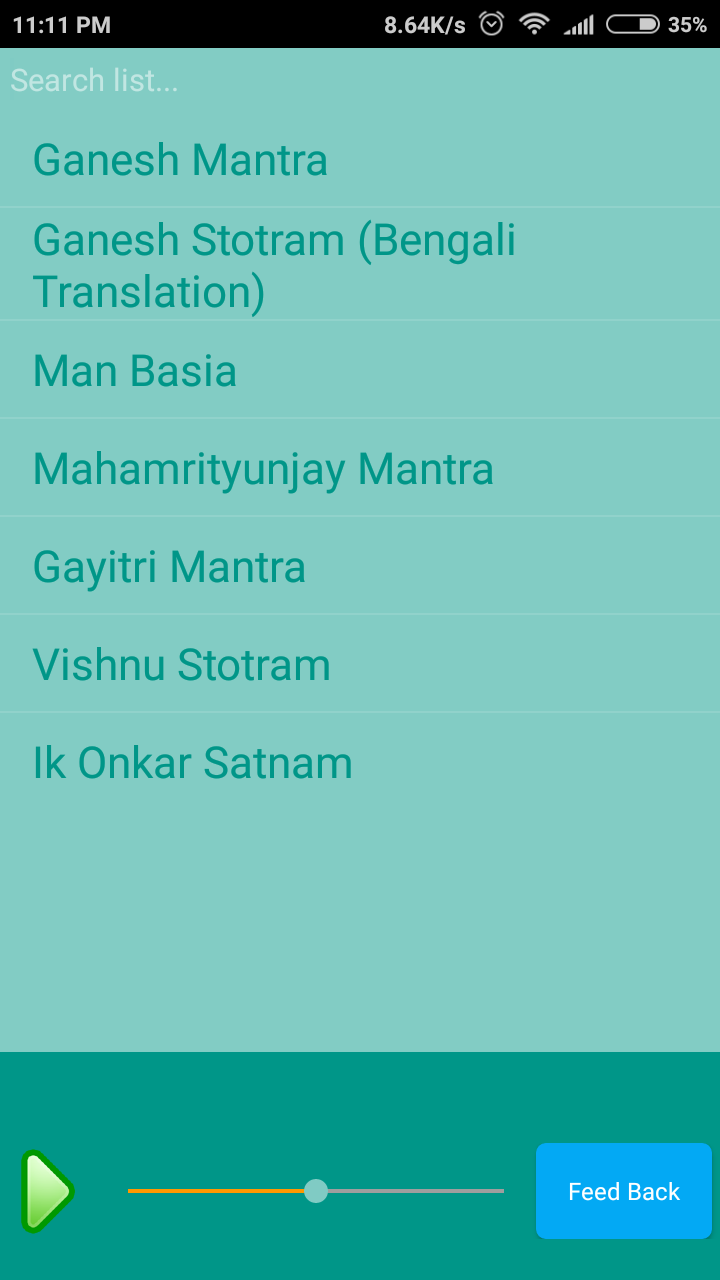Open Ganesh Stotram Bengali Translation
The height and width of the screenshot is (1280, 720).
pyautogui.click(x=275, y=264)
